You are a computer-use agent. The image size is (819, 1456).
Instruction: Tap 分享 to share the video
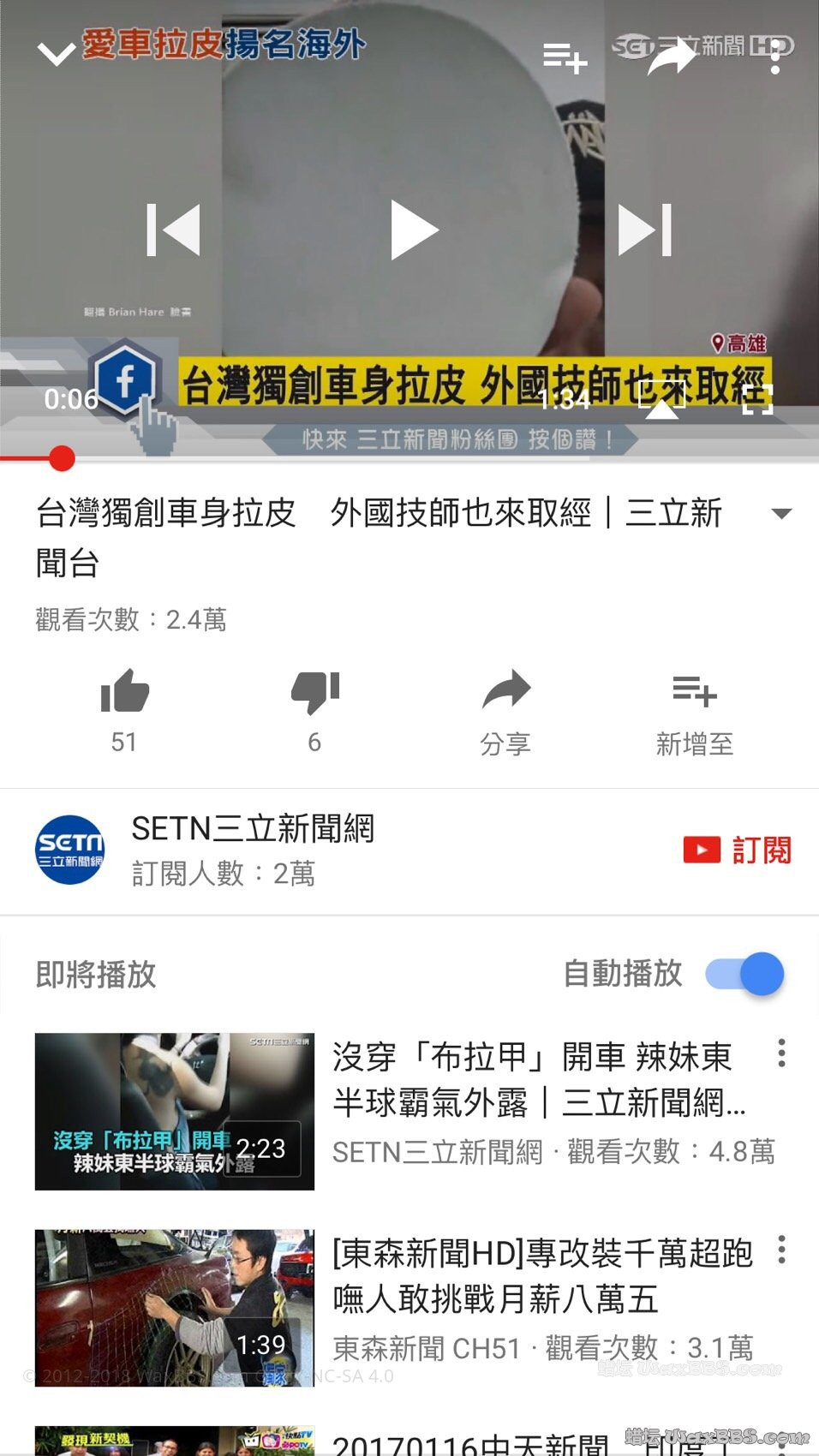[x=505, y=711]
